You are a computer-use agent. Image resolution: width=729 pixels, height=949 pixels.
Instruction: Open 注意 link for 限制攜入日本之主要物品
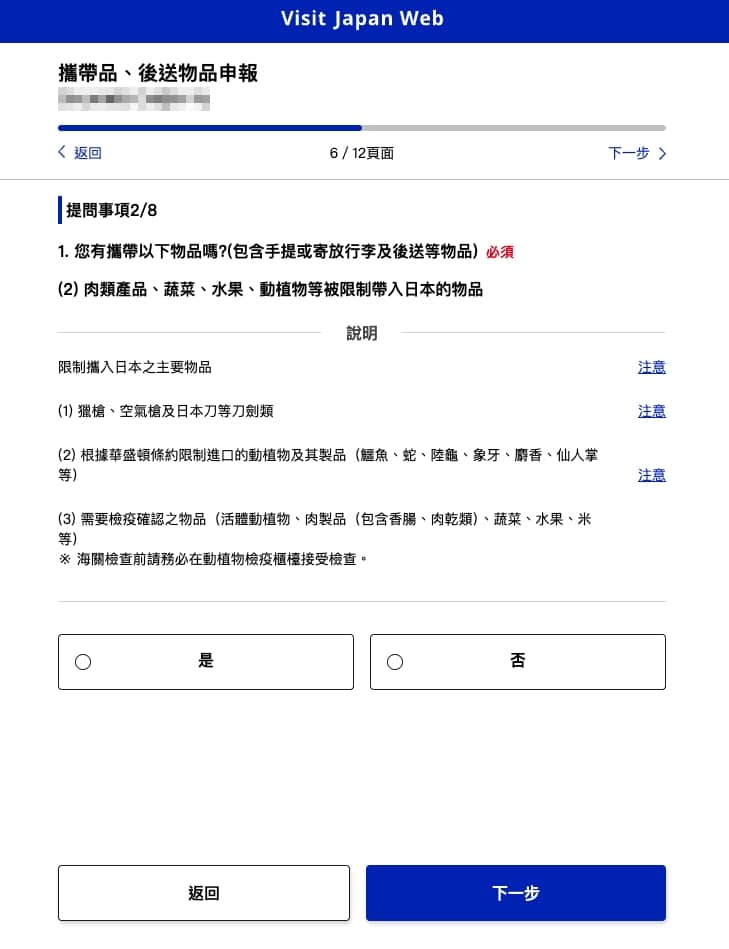[x=651, y=367]
